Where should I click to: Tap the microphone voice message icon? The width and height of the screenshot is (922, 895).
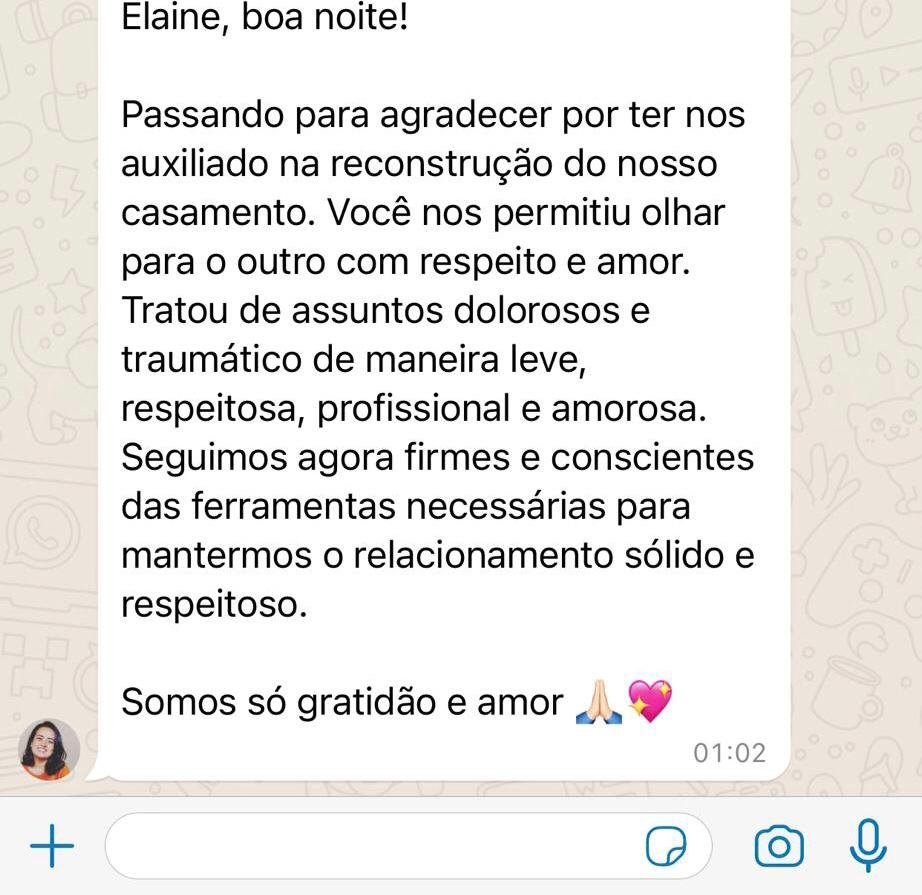tap(867, 846)
